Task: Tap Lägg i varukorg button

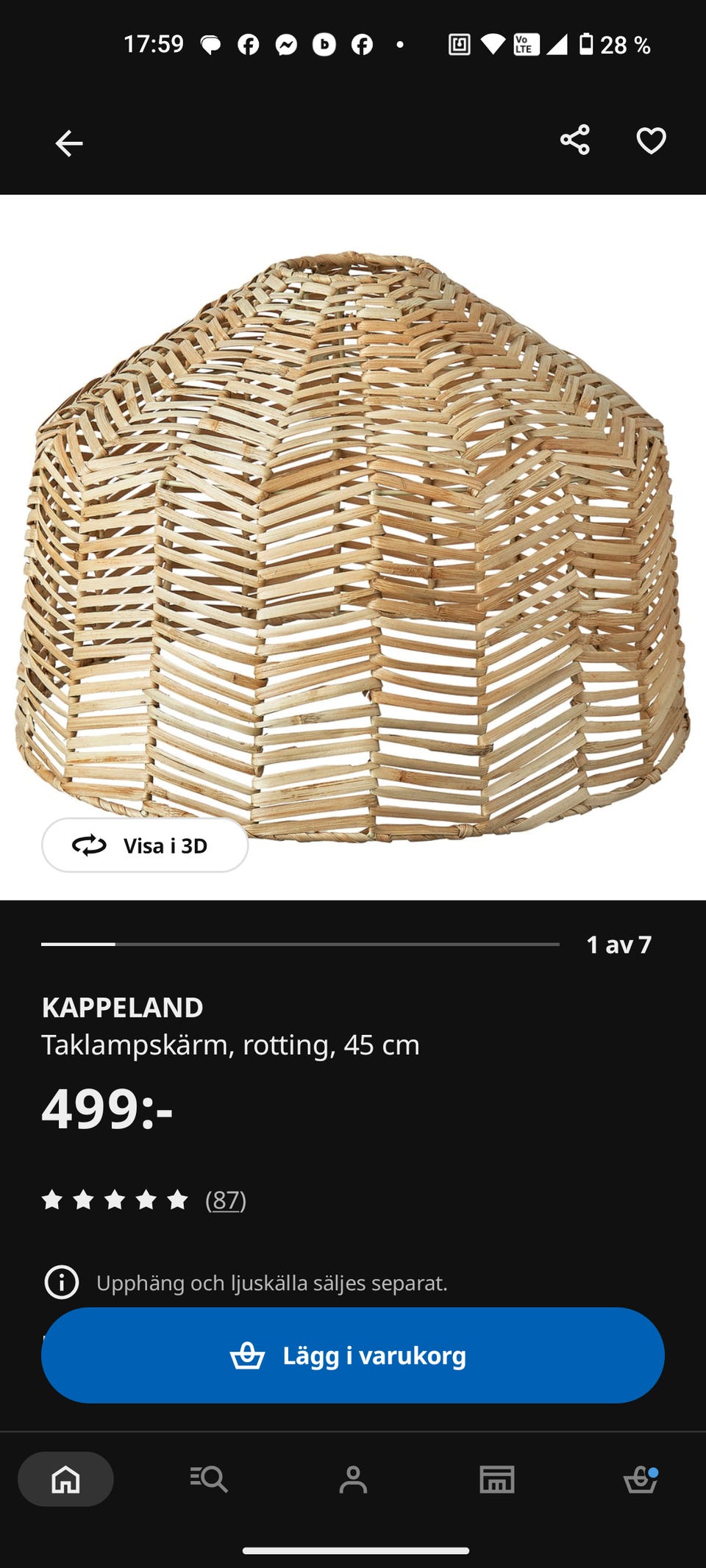Action: (353, 1355)
